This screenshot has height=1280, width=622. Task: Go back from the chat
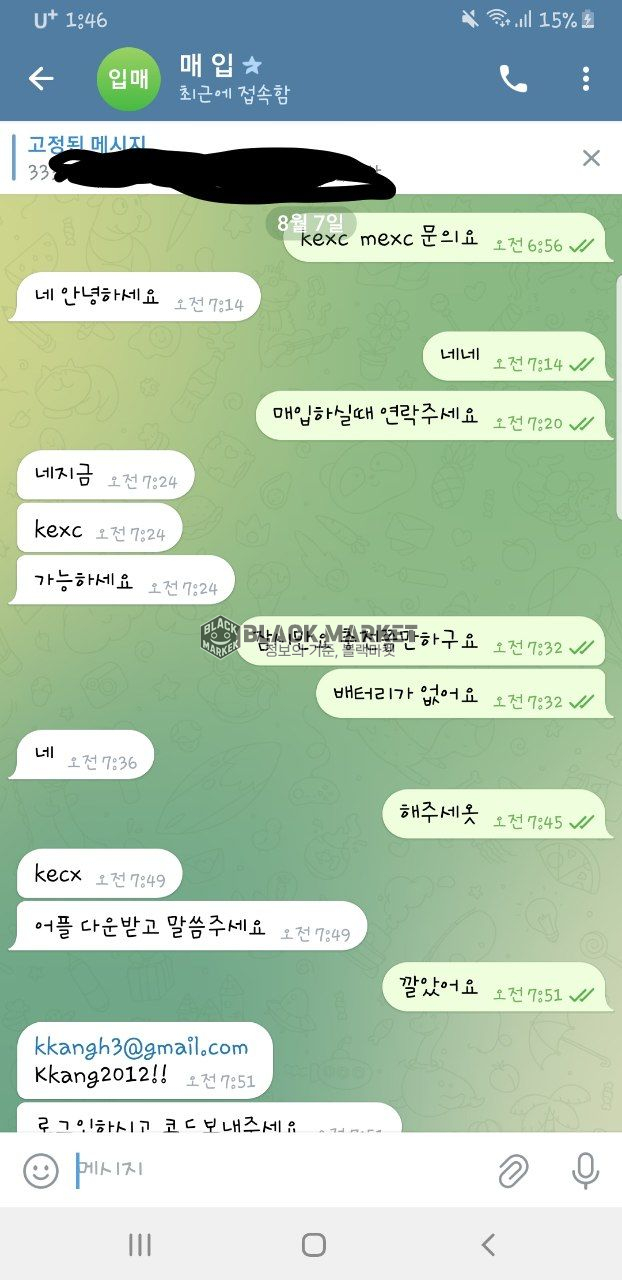coord(41,79)
